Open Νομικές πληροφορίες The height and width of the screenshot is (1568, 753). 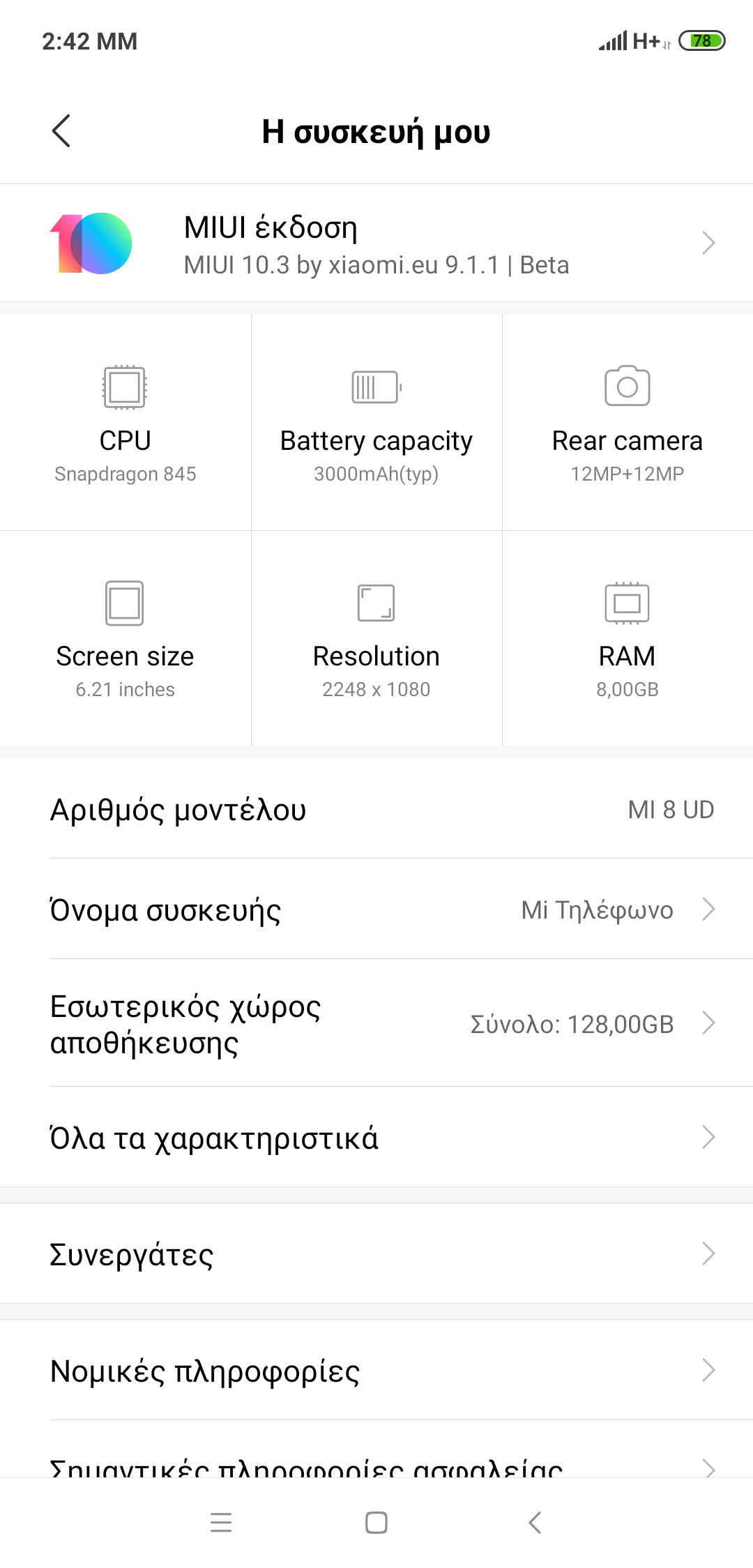pos(376,1371)
